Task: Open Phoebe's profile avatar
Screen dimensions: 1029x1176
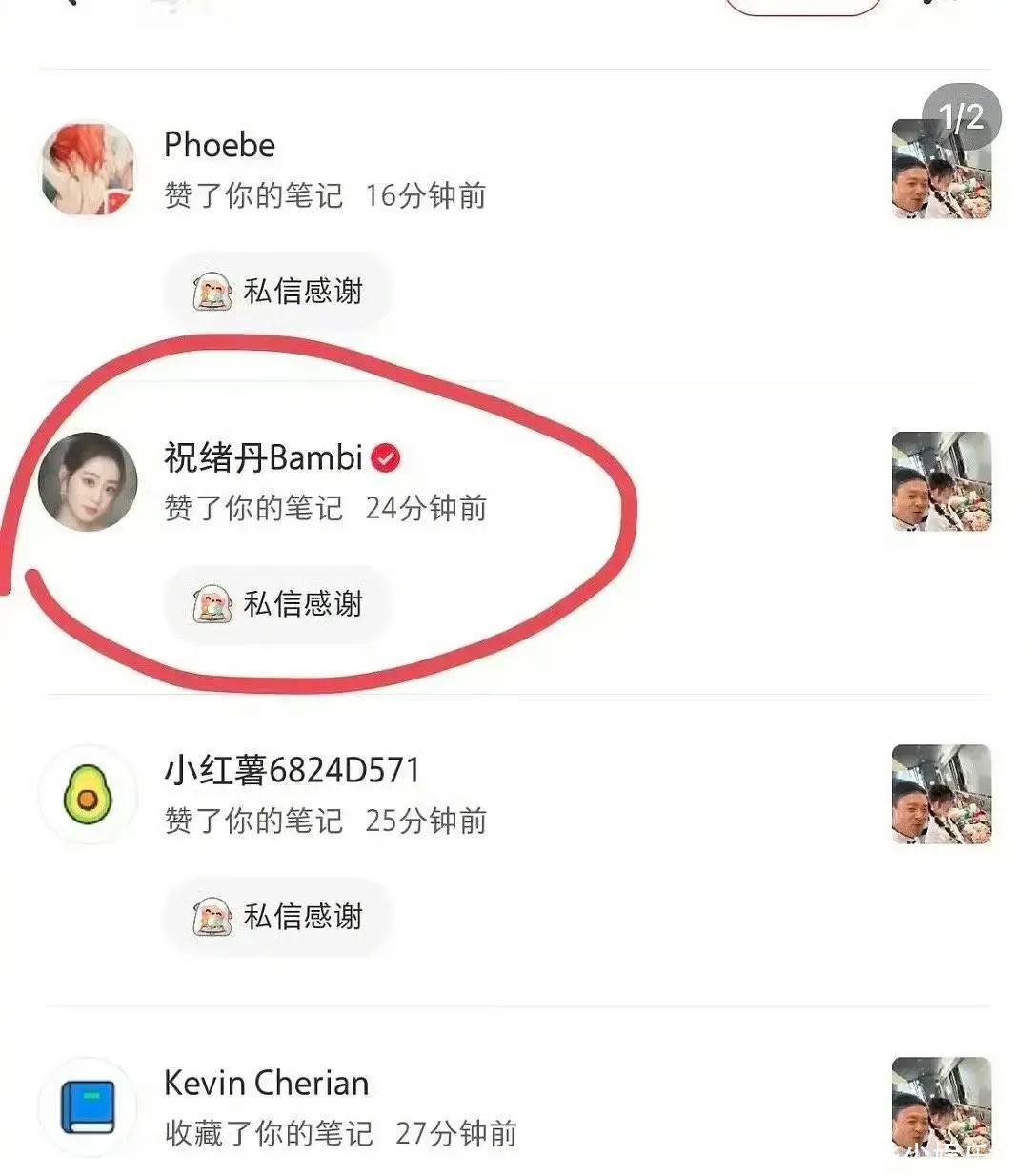Action: [88, 169]
